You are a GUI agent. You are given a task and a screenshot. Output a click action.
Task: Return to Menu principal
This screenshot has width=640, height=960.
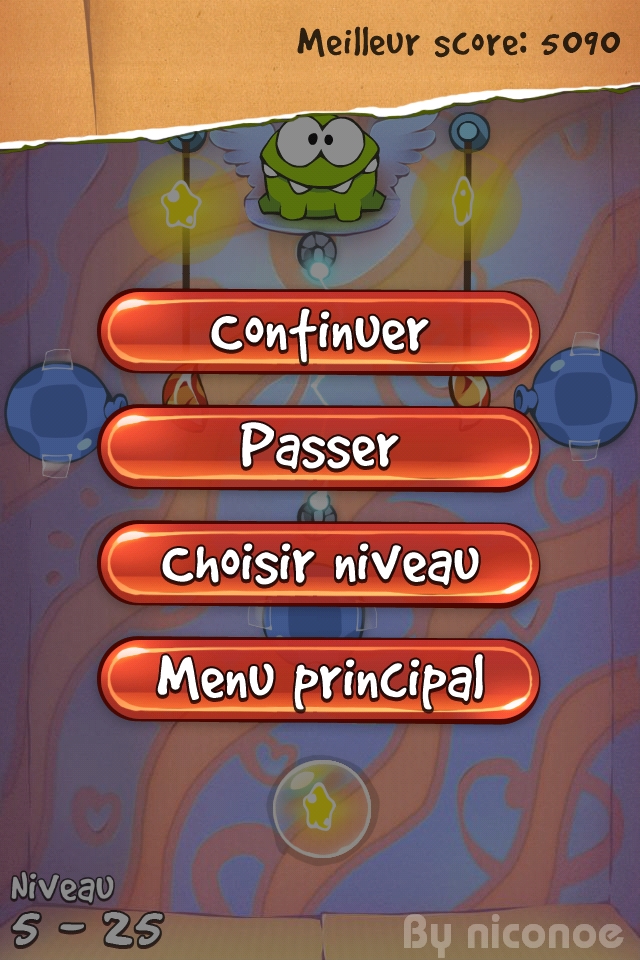coord(319,680)
